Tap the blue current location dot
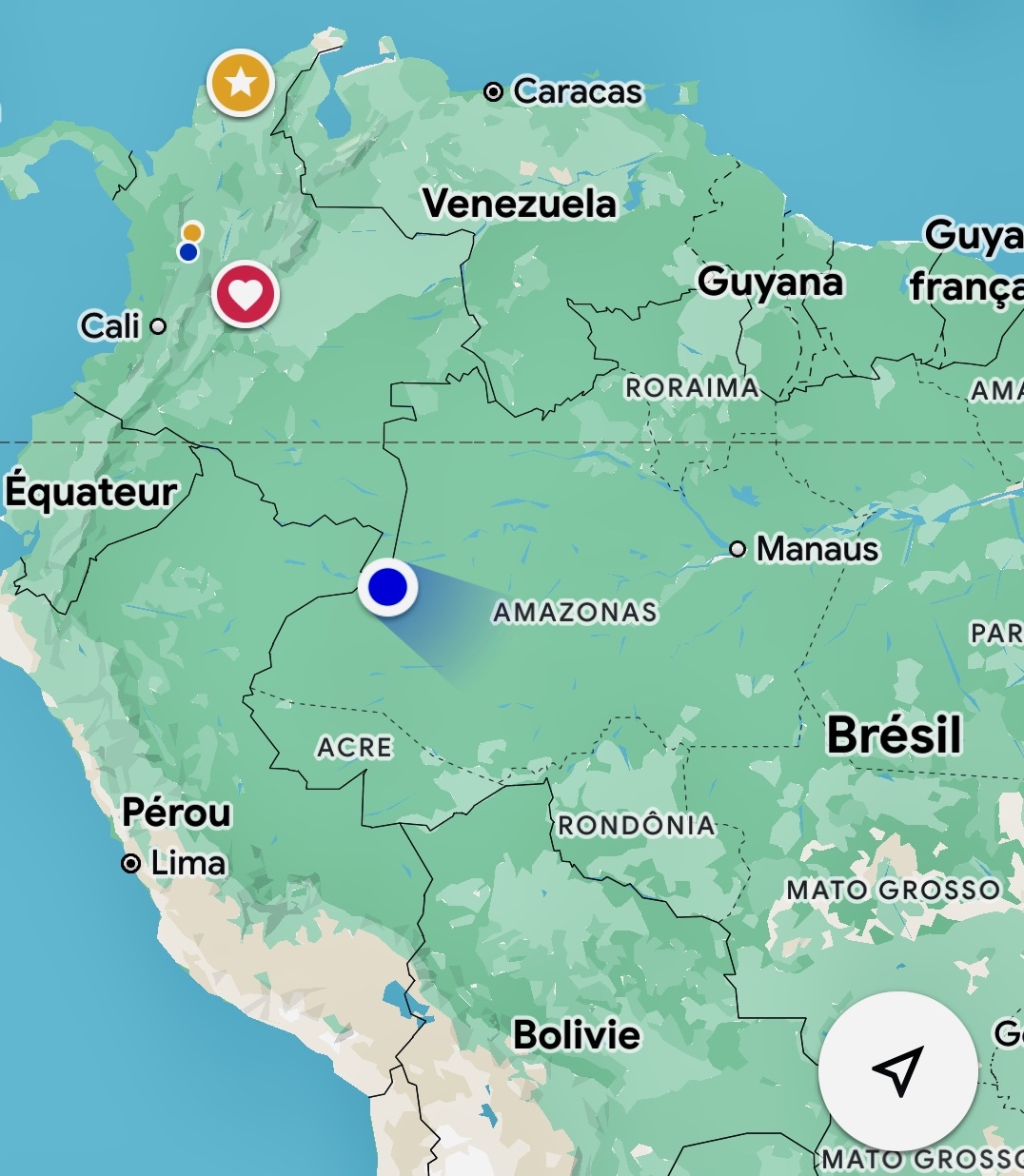1024x1176 pixels. click(387, 588)
